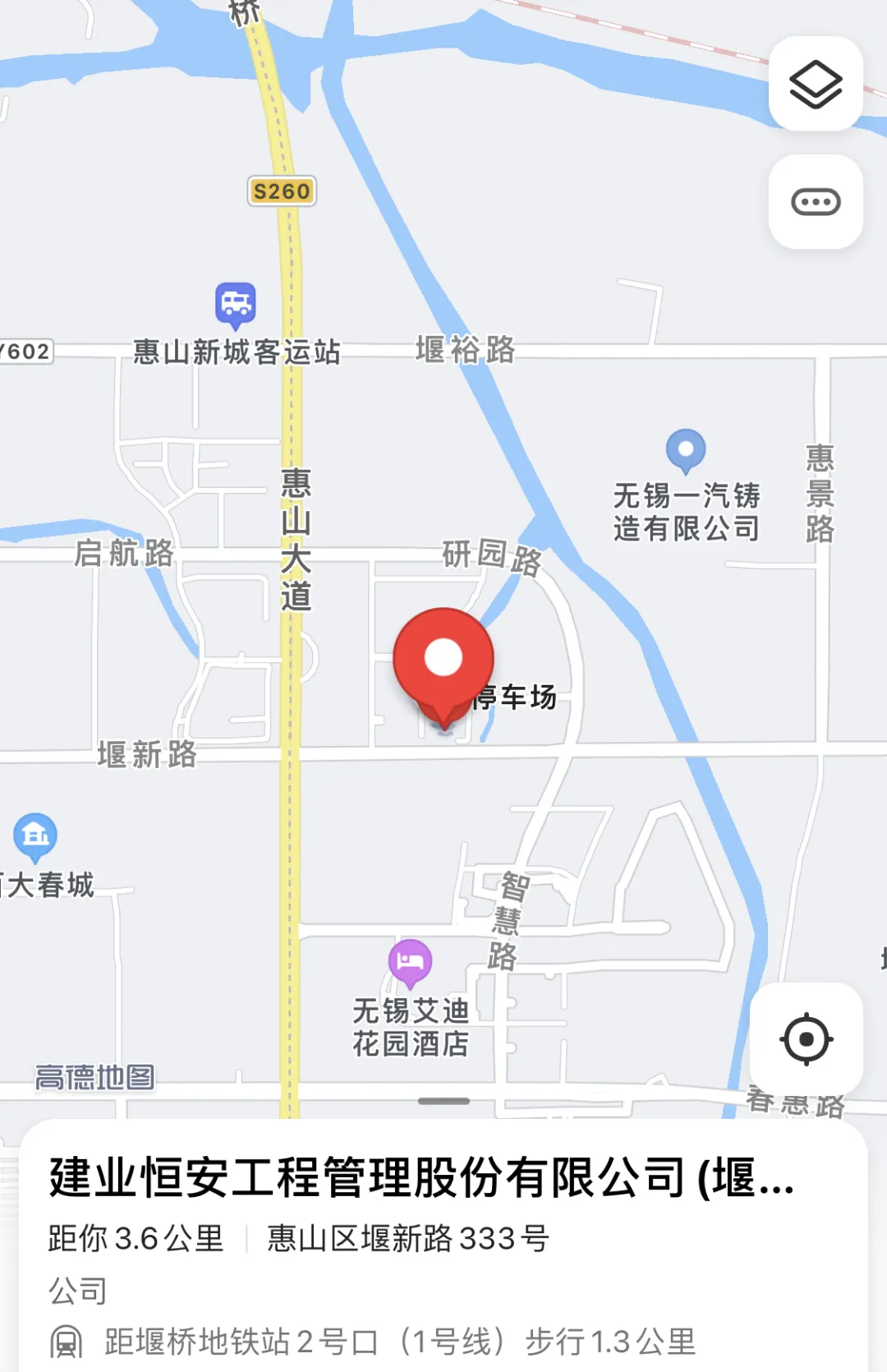
Task: Open 建业恒安工程管理股份有限公司 place details card
Action: coord(421,1176)
